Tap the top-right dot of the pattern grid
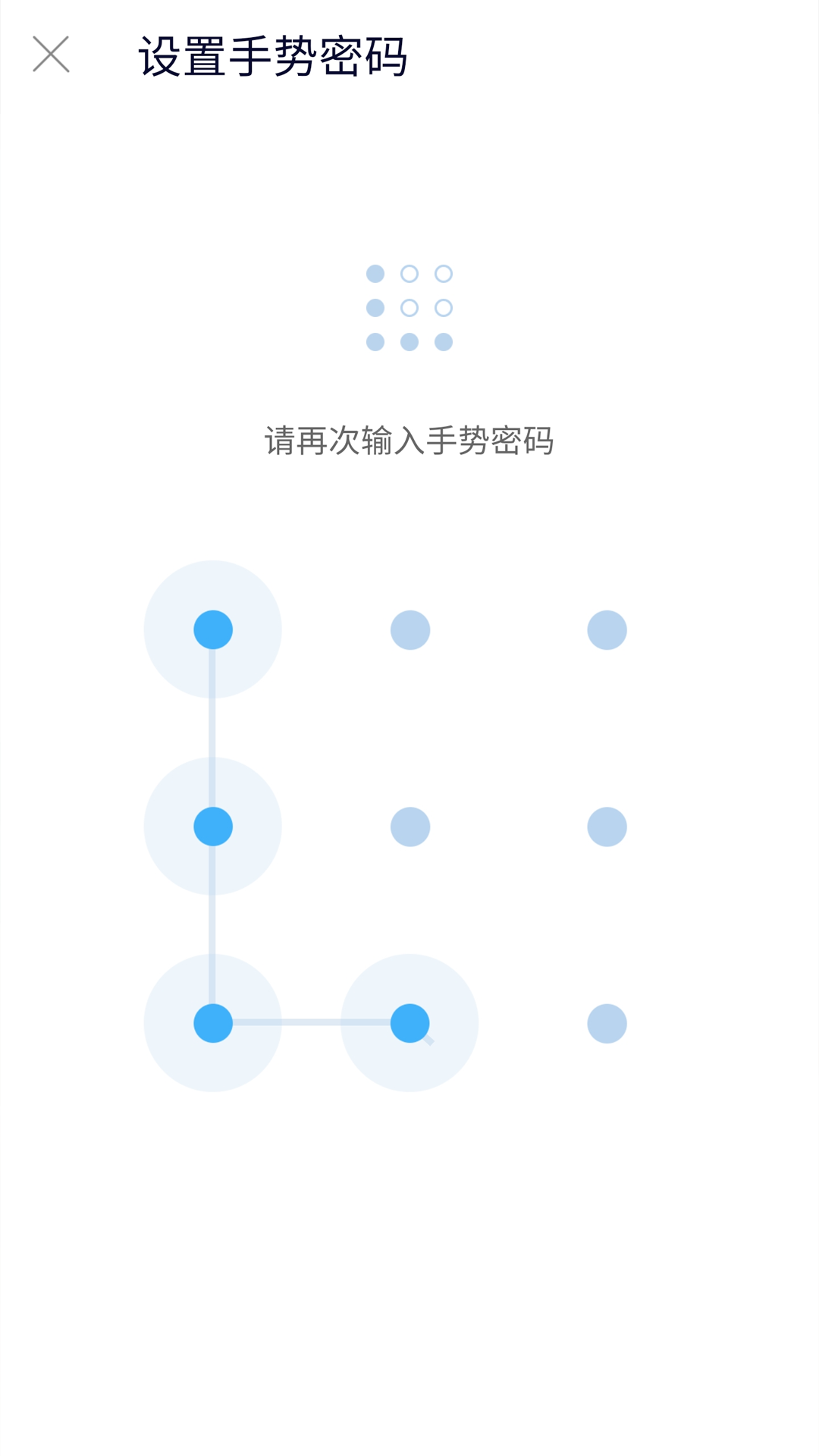This screenshot has height=1456, width=819. pos(607,629)
